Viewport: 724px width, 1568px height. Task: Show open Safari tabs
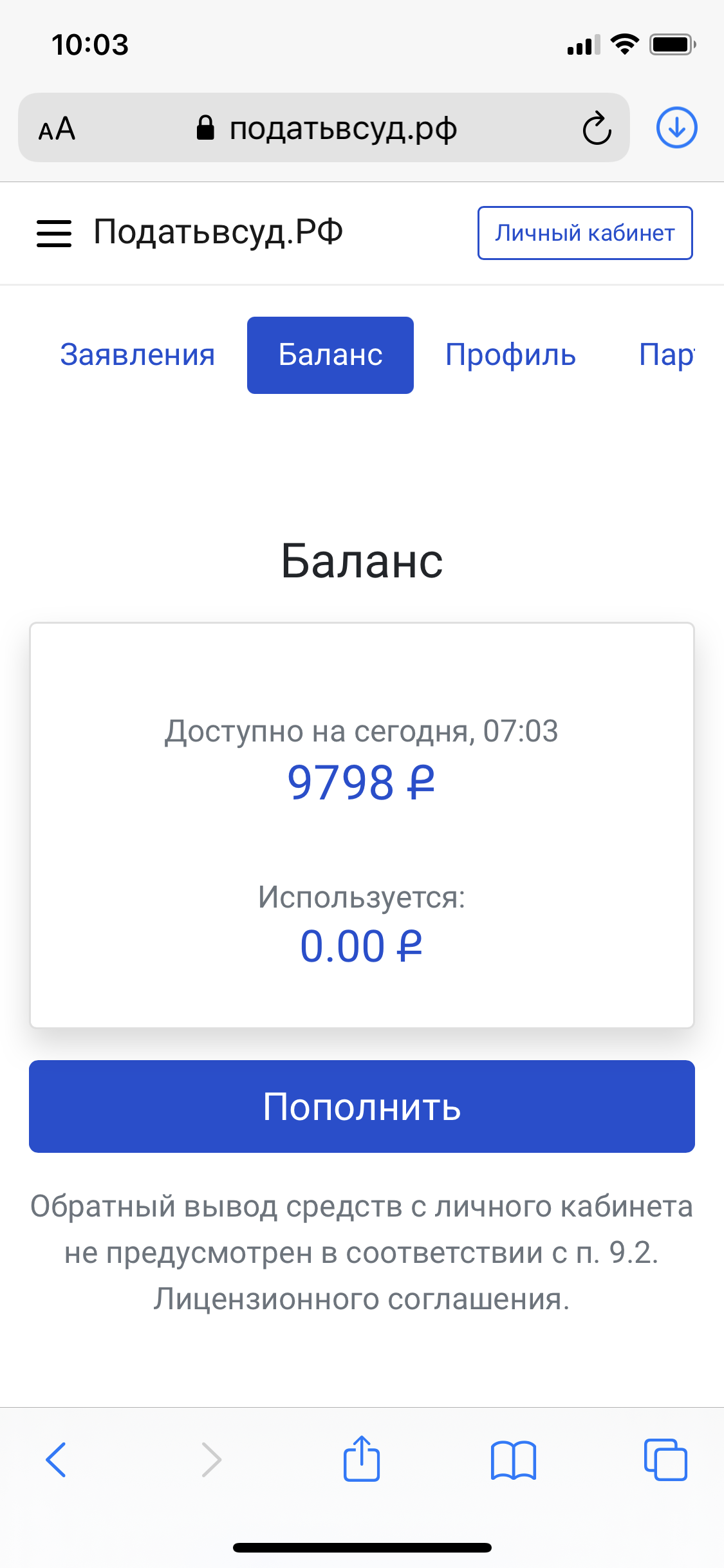click(x=665, y=1459)
